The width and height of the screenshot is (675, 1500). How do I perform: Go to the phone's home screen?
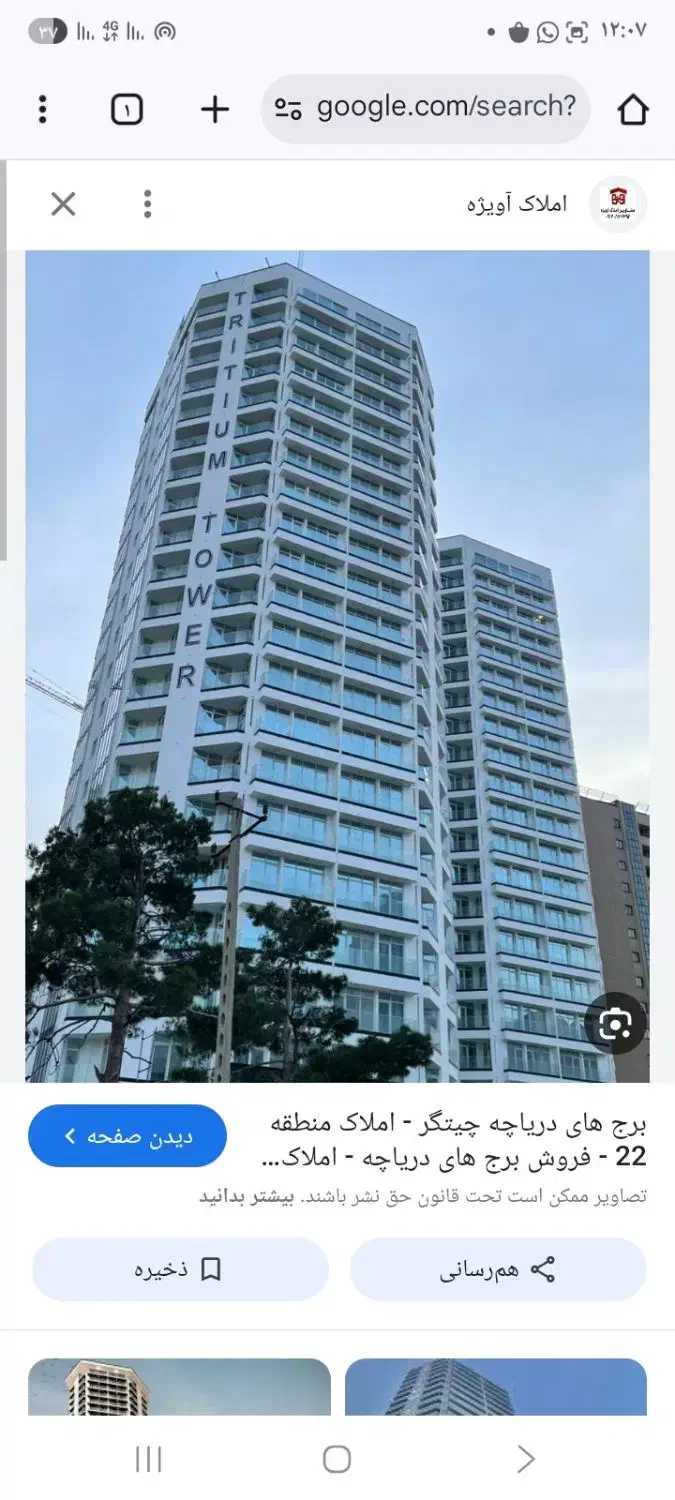click(x=337, y=1459)
